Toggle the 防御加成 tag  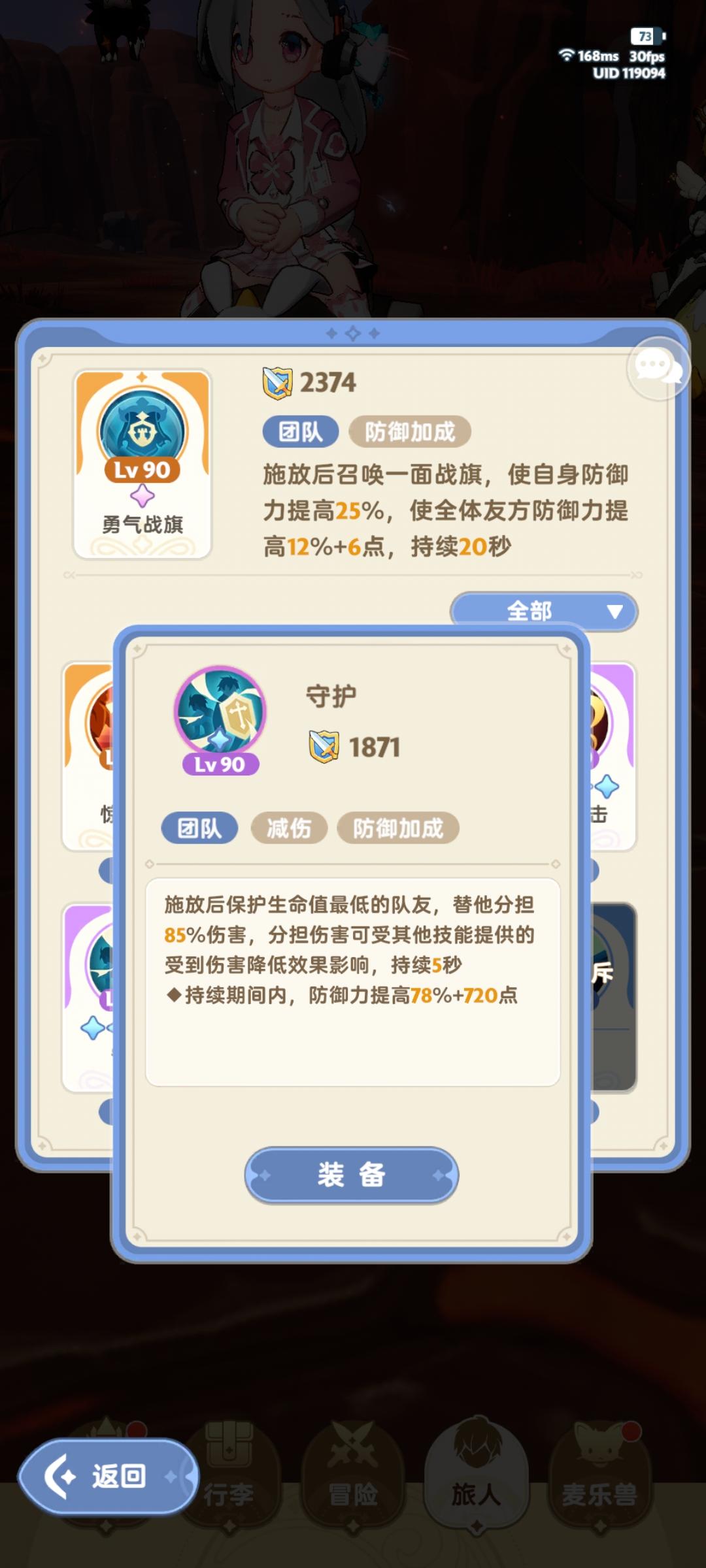point(400,826)
